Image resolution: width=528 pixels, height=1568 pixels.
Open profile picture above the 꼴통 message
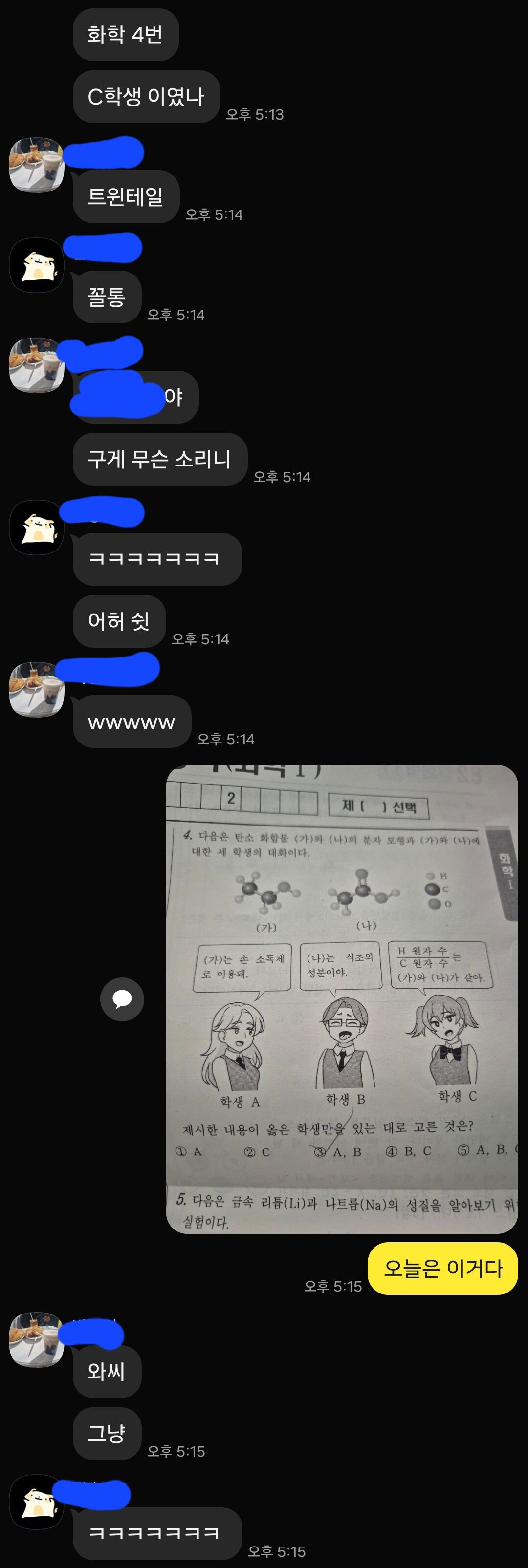(x=37, y=265)
